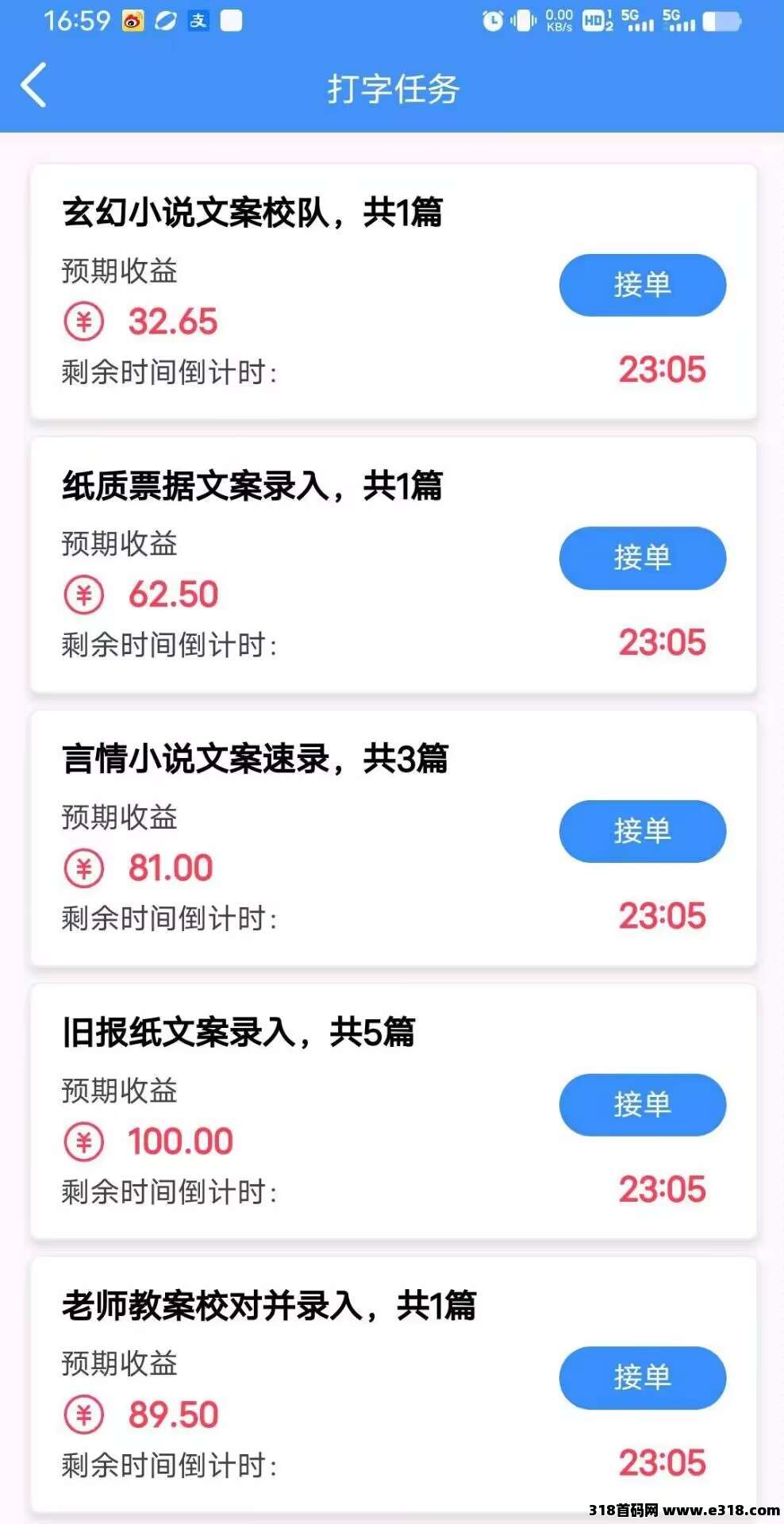This screenshot has width=784, height=1524.
Task: Tap the alarm clock status bar icon
Action: tap(494, 20)
